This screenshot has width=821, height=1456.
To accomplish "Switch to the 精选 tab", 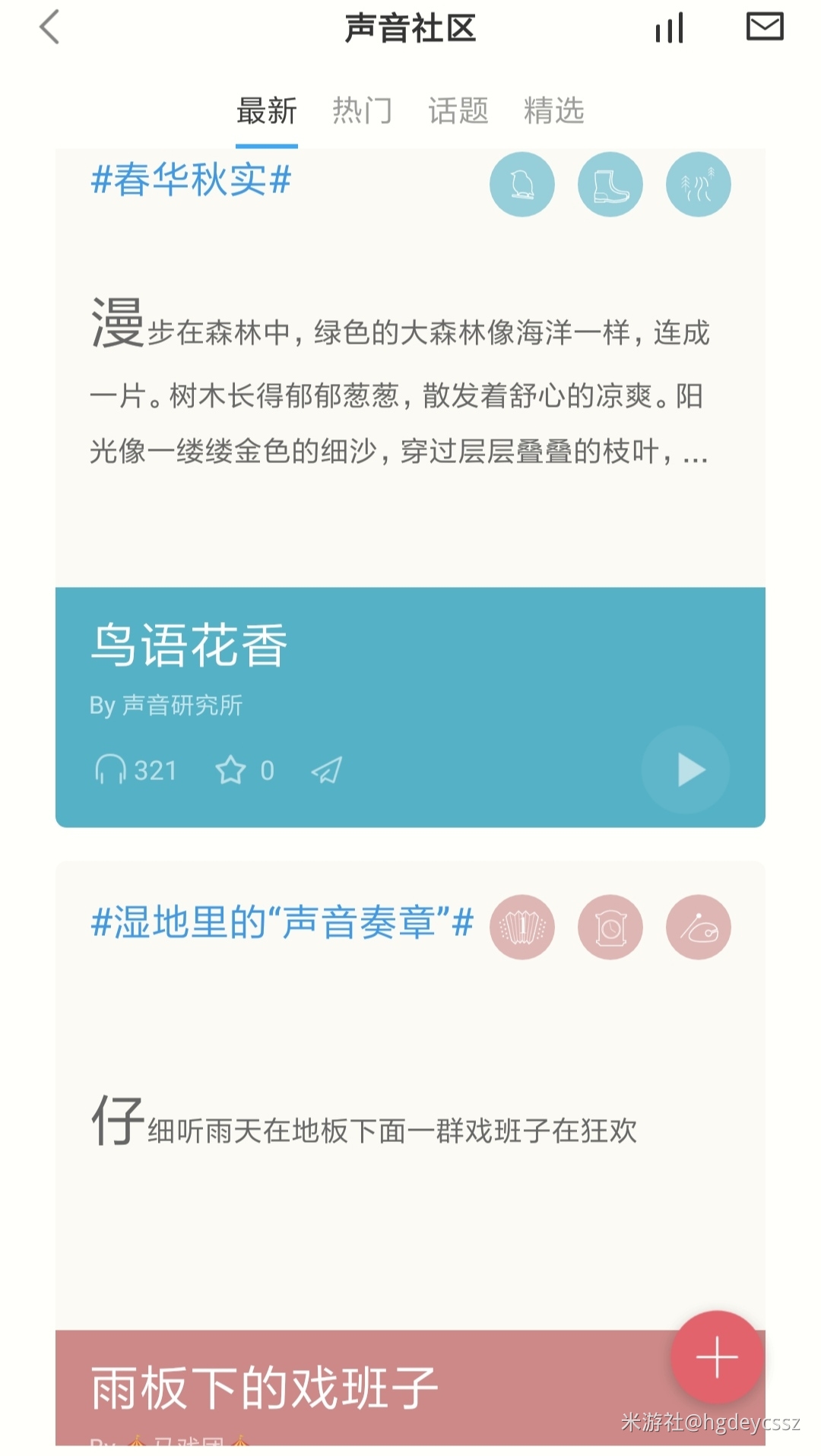I will pyautogui.click(x=553, y=111).
